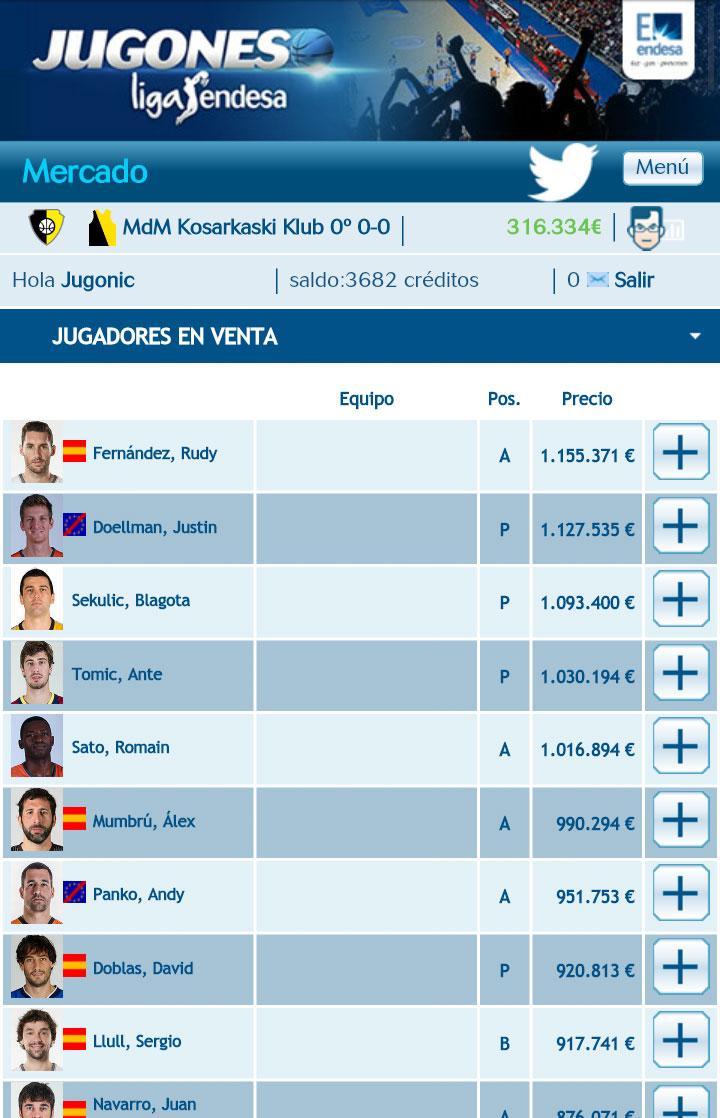Image resolution: width=720 pixels, height=1118 pixels.
Task: Click Salir to log out
Action: (x=634, y=281)
